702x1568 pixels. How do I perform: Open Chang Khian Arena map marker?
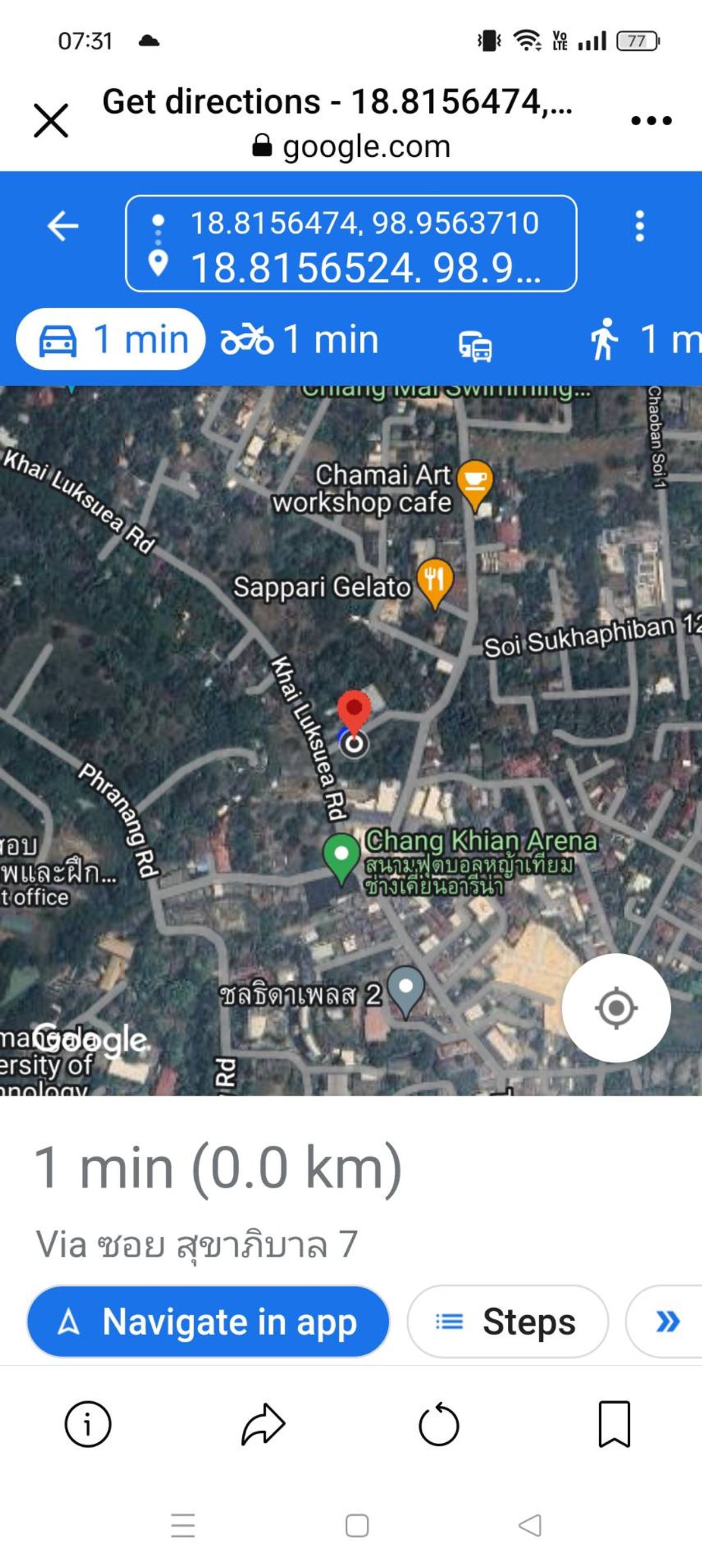341,855
